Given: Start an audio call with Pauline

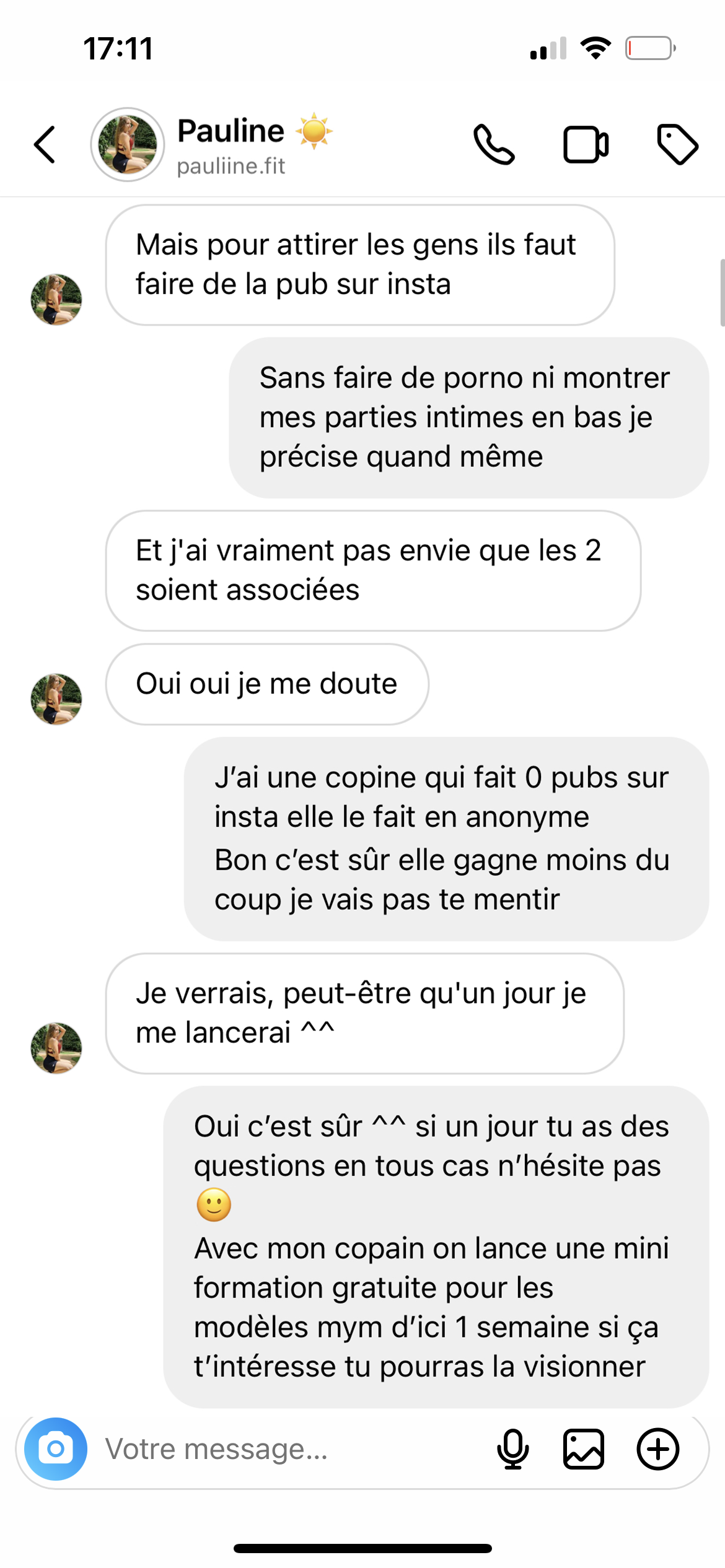Looking at the screenshot, I should click(x=494, y=145).
